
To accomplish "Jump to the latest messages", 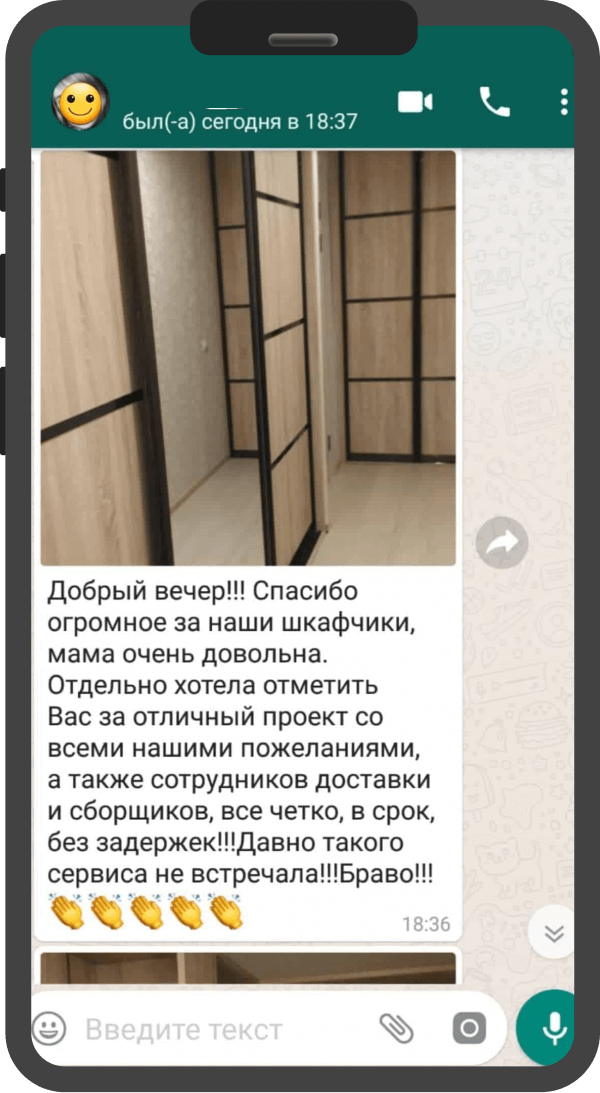I will pos(554,934).
